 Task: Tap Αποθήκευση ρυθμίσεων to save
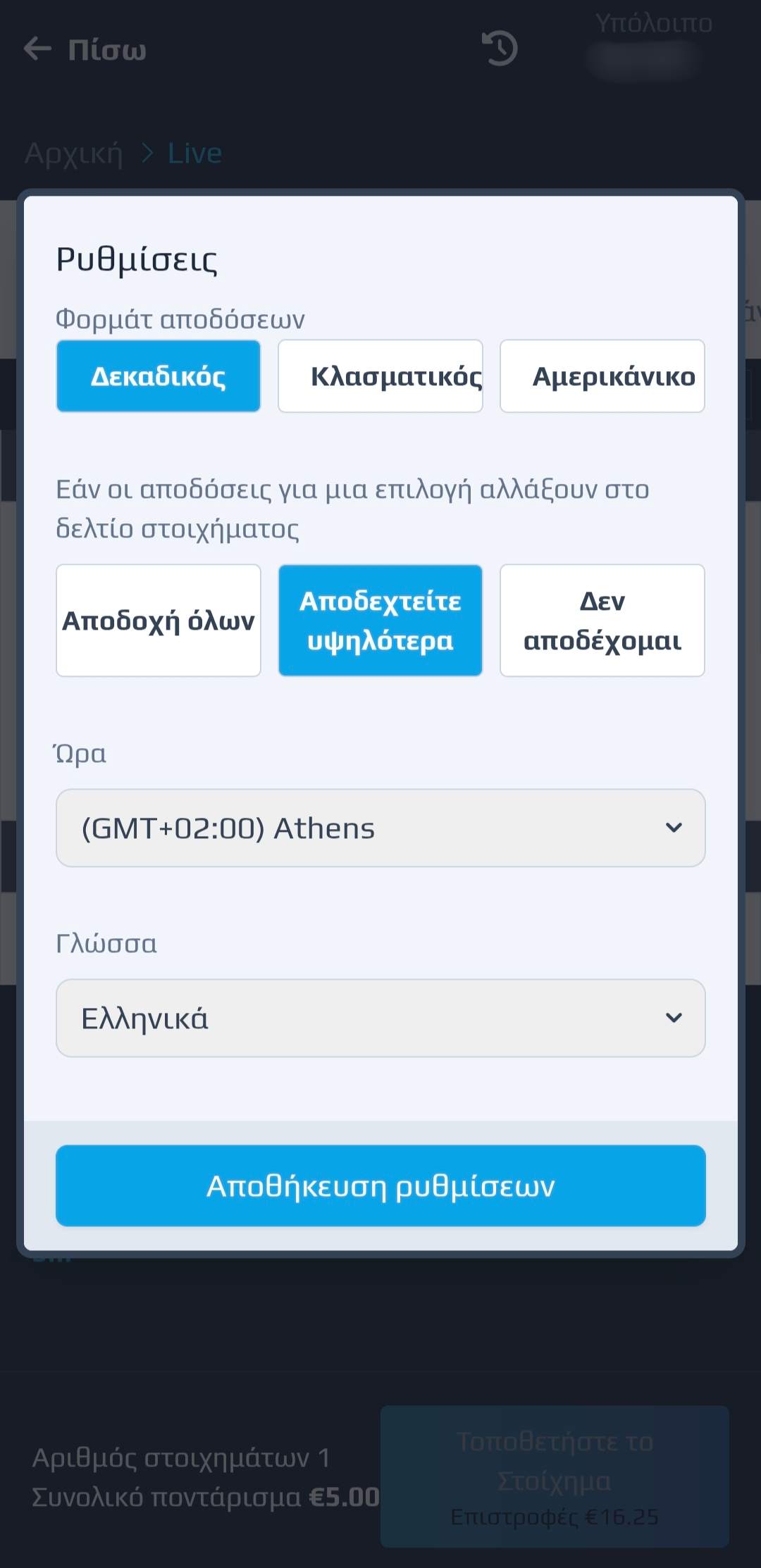click(x=380, y=1186)
